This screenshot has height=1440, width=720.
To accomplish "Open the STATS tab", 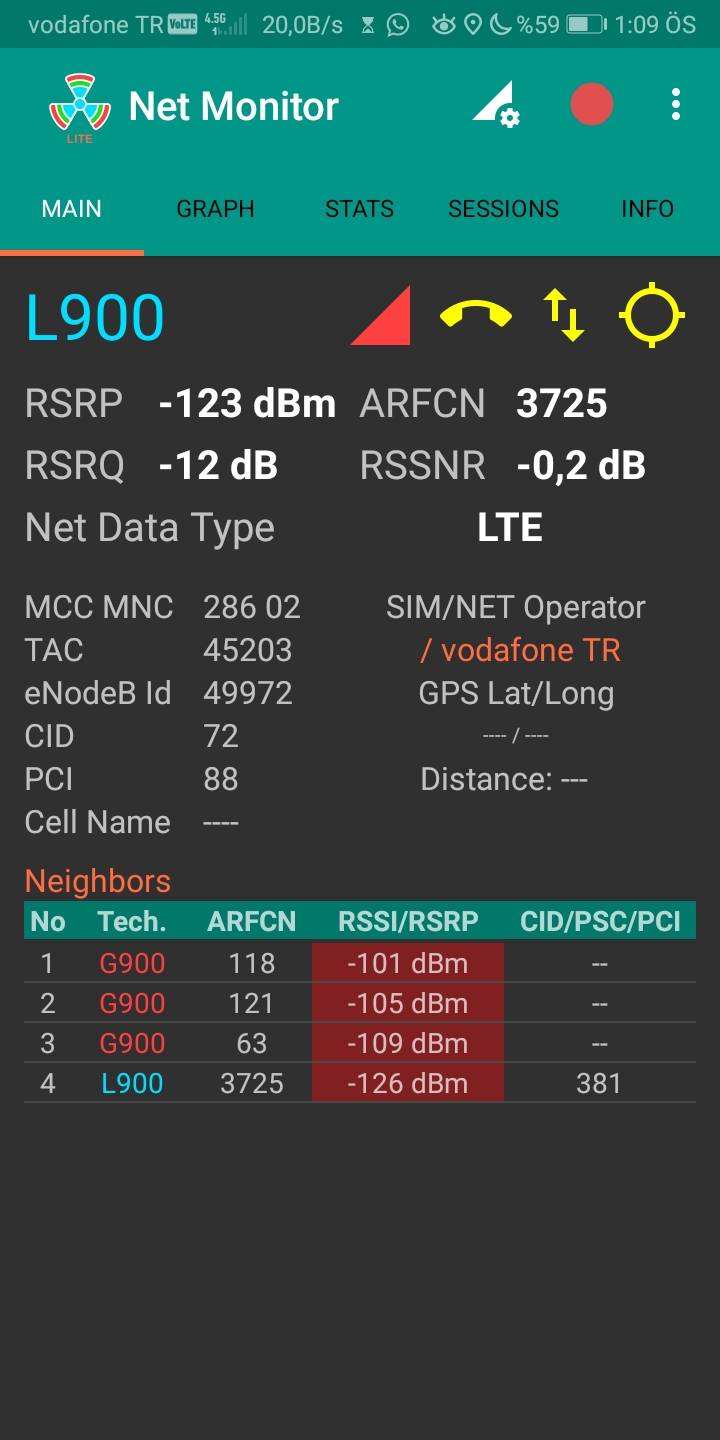I will (x=360, y=209).
